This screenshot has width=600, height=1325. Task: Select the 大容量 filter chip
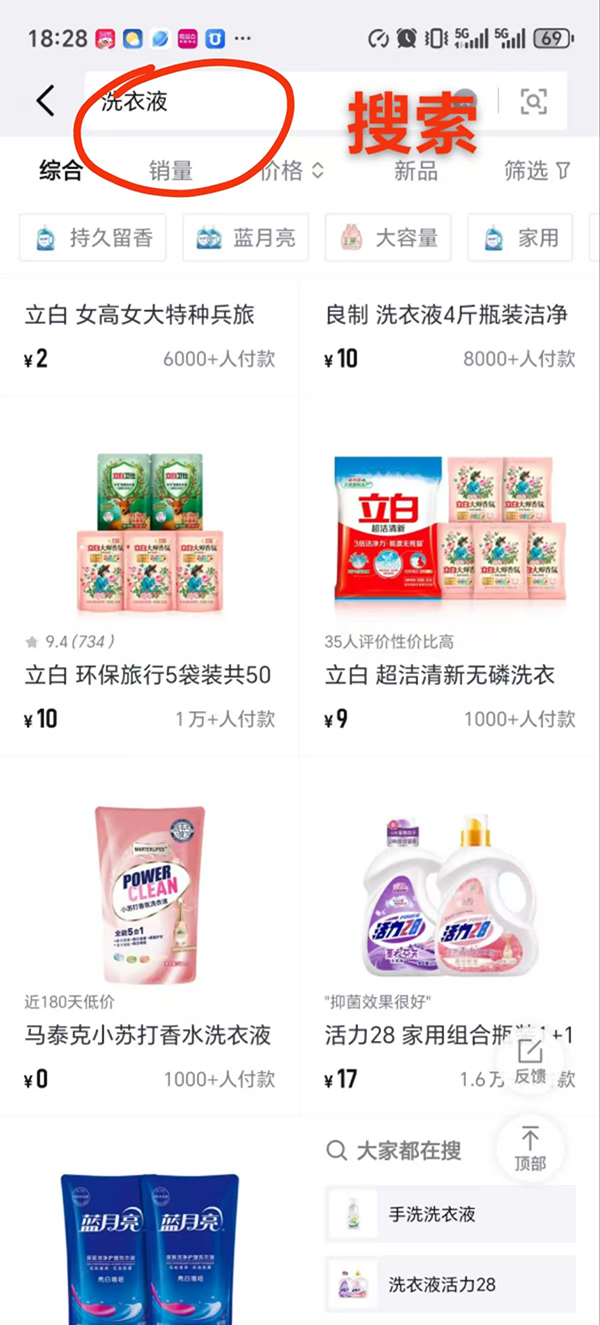pyautogui.click(x=389, y=238)
